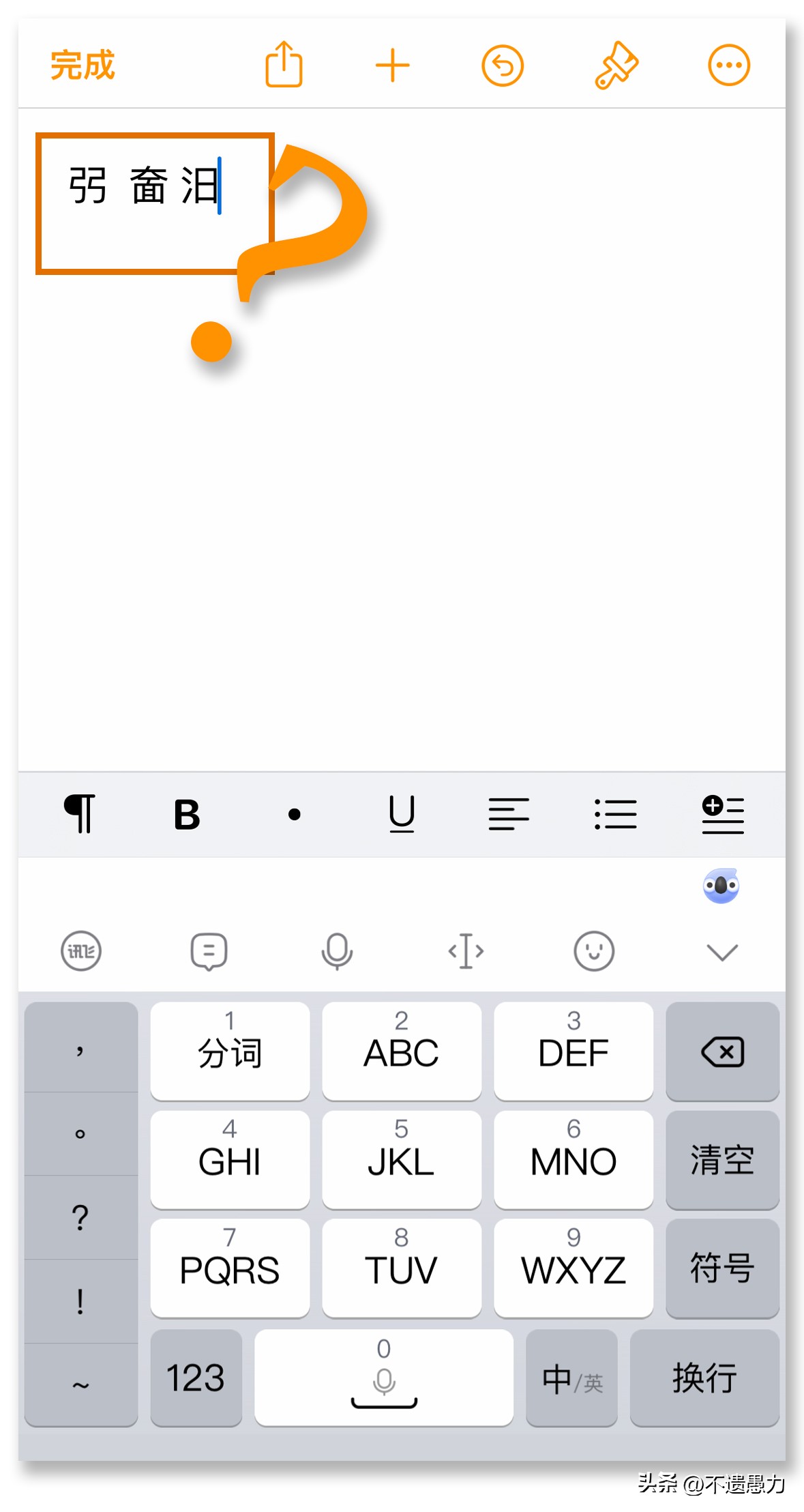This screenshot has height=1512, width=804.
Task: Toggle bold formatting
Action: coord(185,815)
